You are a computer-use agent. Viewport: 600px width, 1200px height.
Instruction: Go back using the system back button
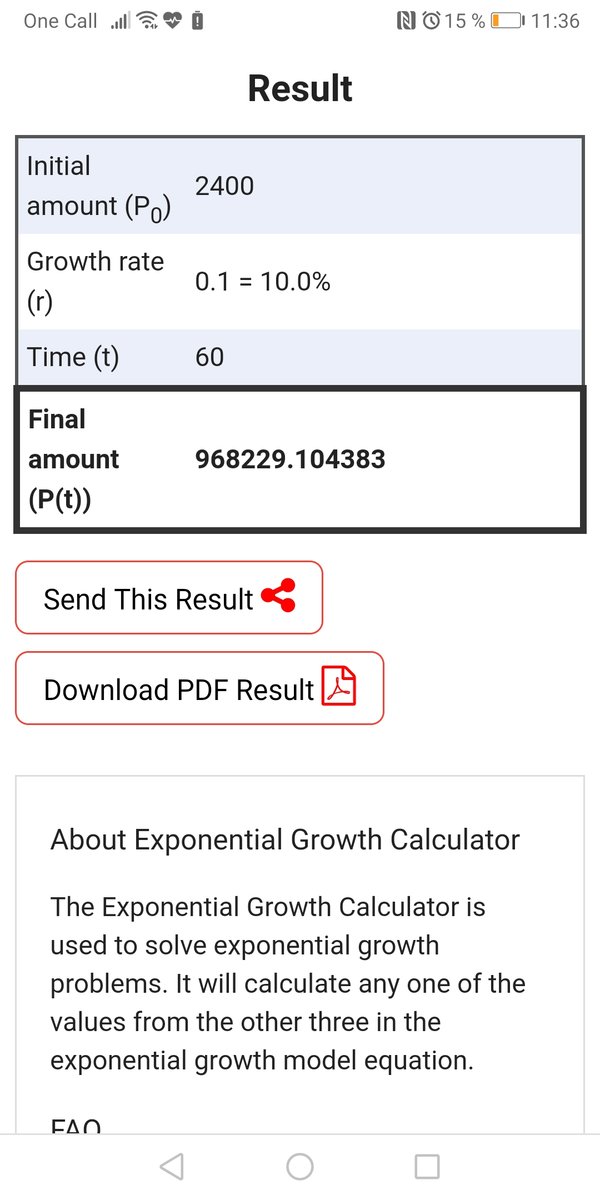coord(172,1166)
